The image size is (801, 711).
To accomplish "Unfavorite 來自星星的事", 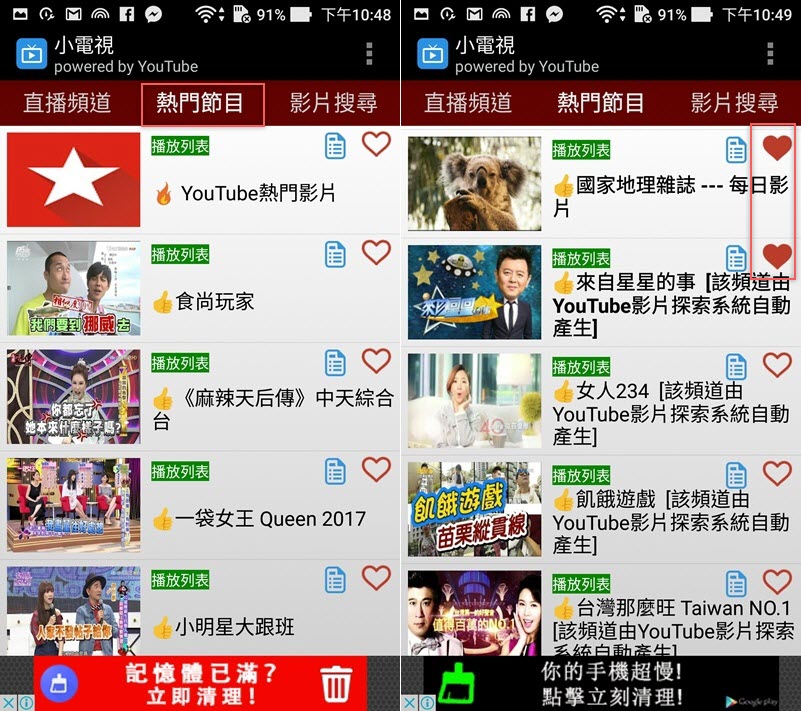I will 777,256.
